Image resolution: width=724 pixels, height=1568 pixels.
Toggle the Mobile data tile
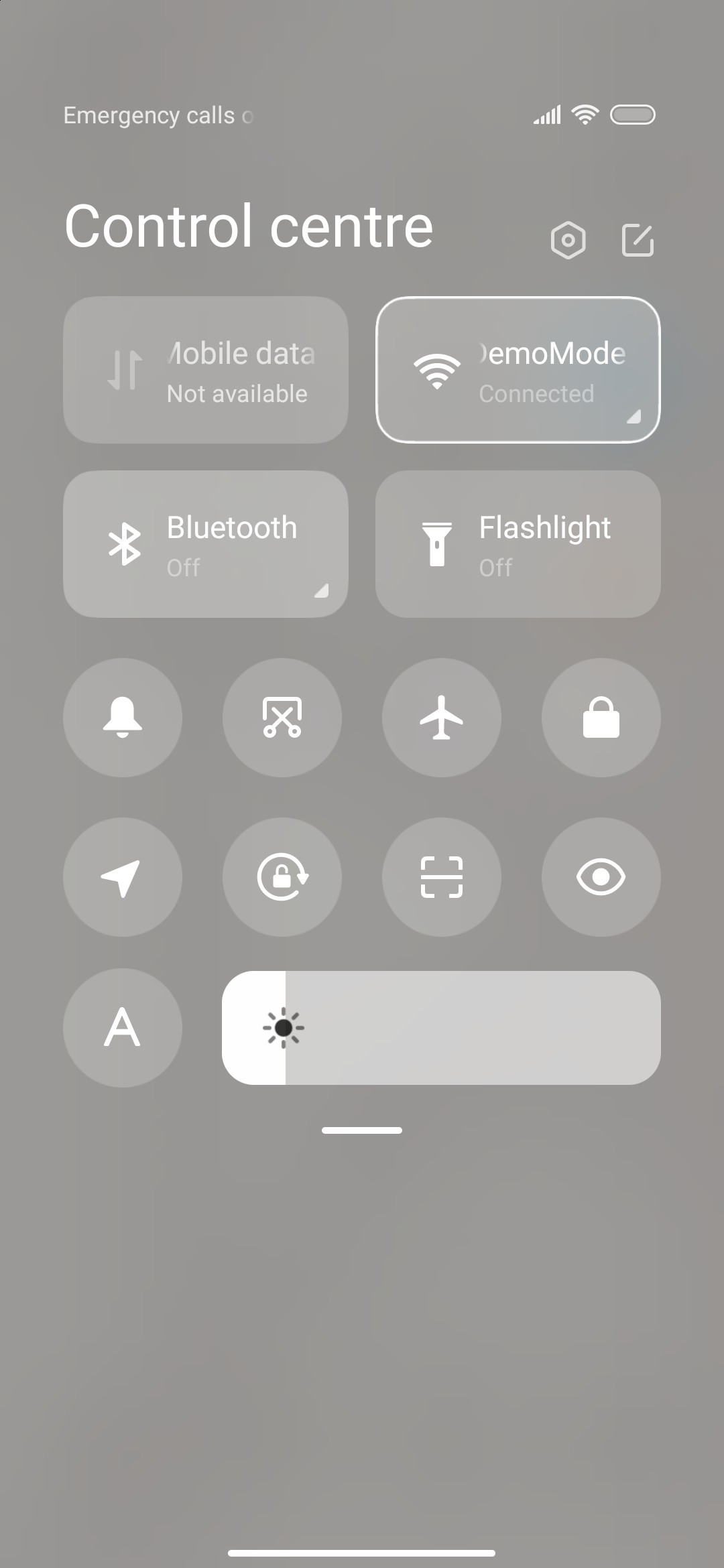tap(206, 370)
